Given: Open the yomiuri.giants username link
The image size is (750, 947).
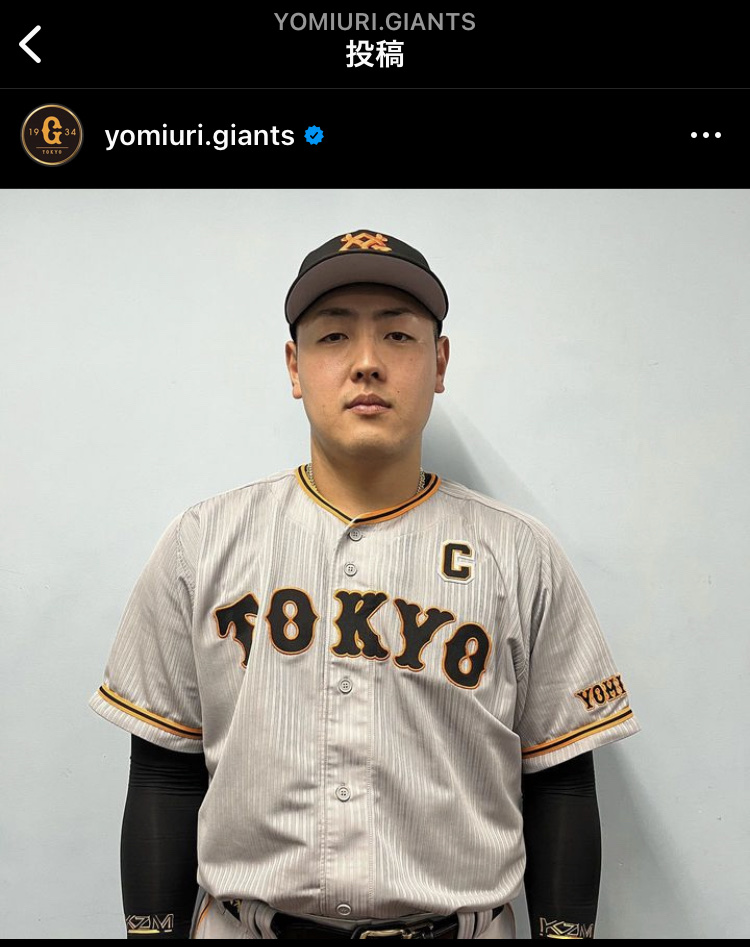Looking at the screenshot, I should pyautogui.click(x=199, y=136).
